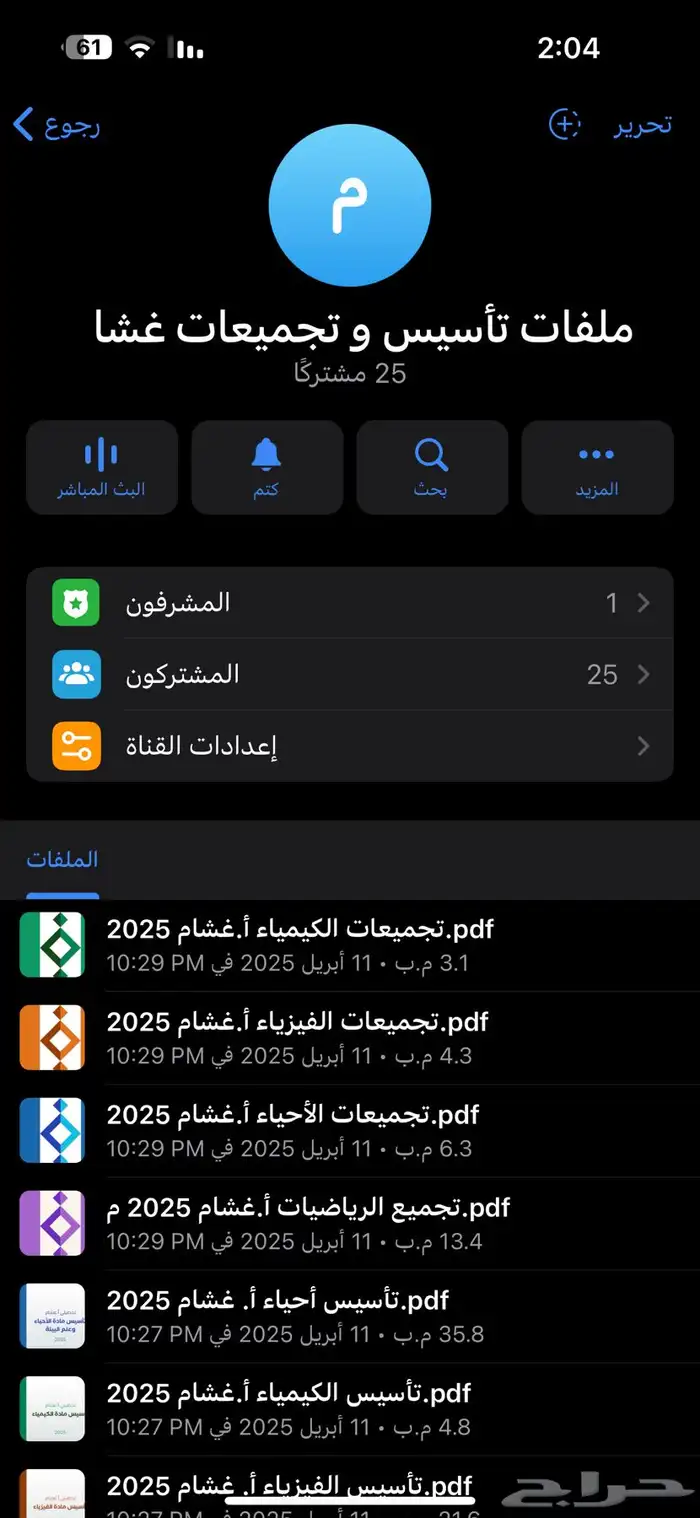Go back using the رجوع button
This screenshot has height=1518, width=700.
(x=57, y=125)
